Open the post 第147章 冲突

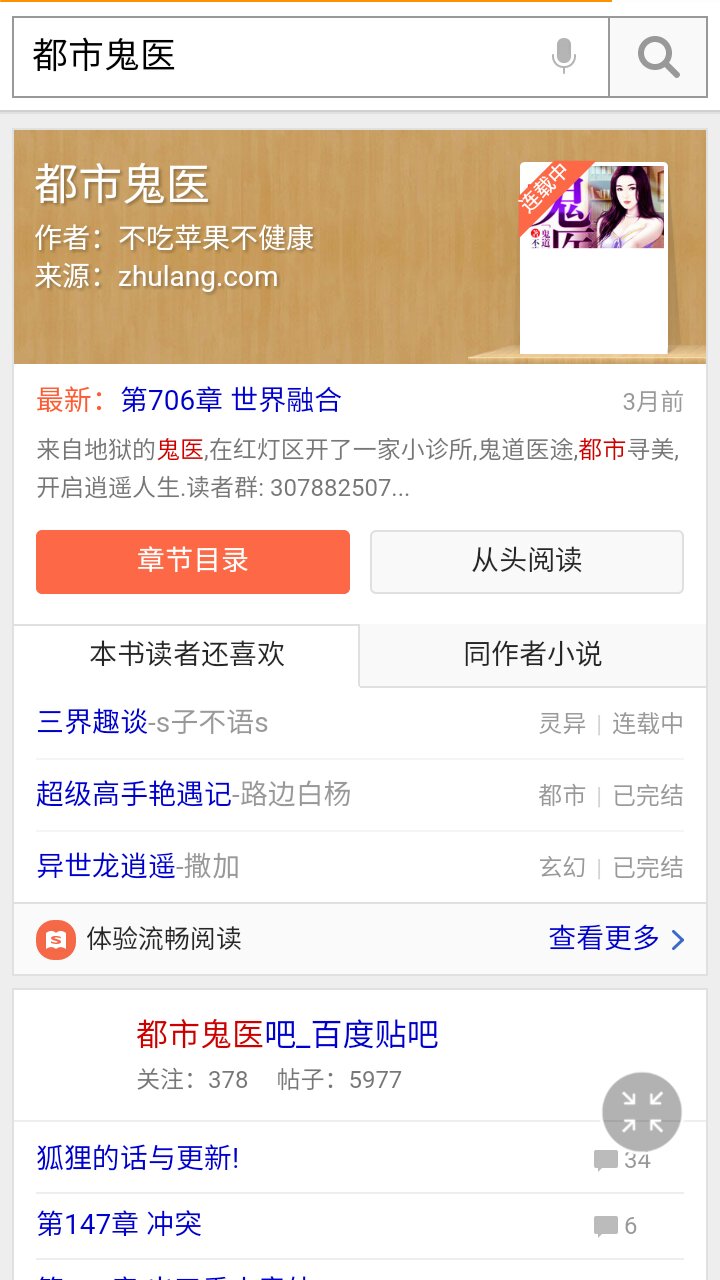pos(119,1224)
